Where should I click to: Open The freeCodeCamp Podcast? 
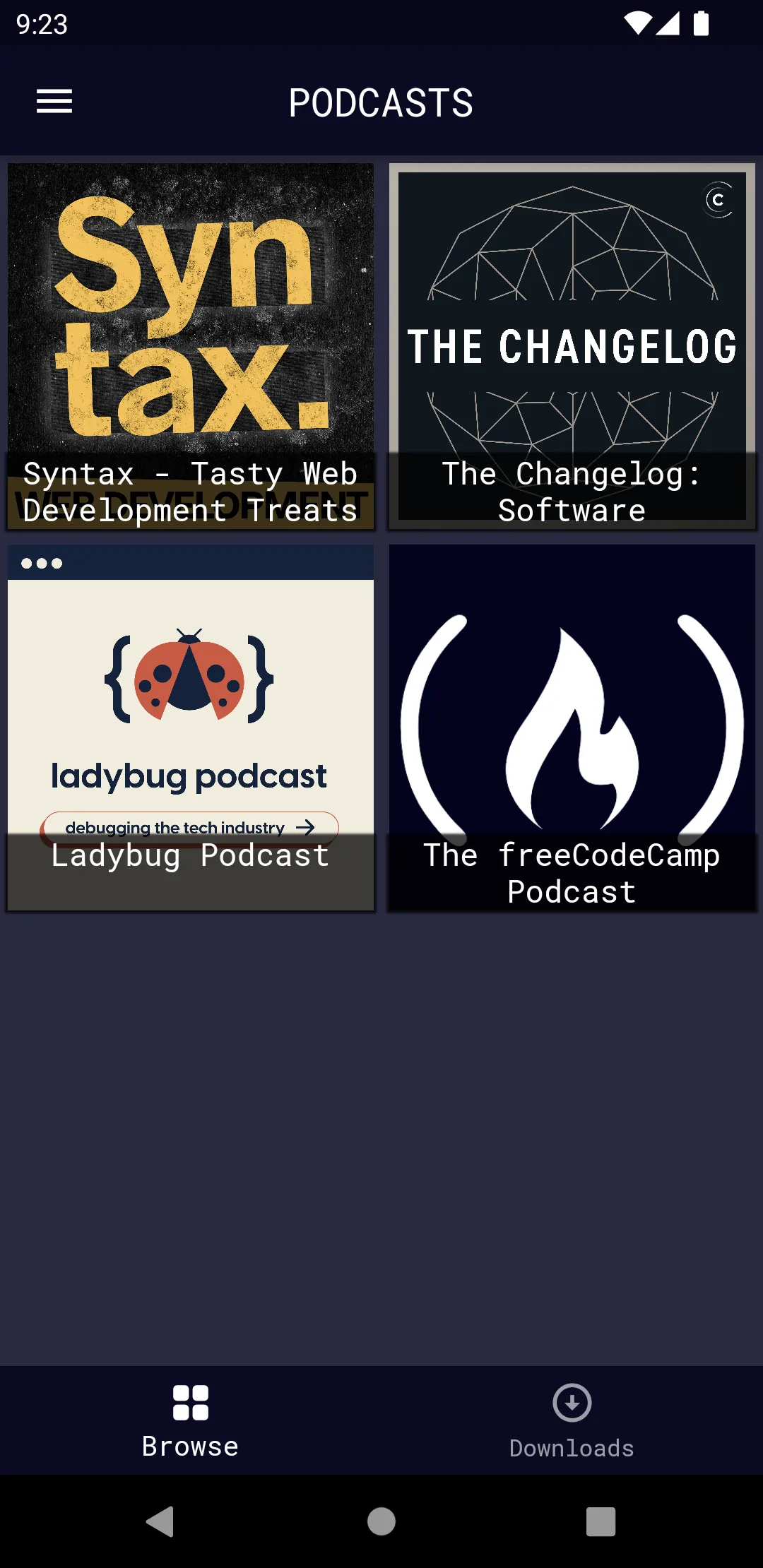point(571,727)
